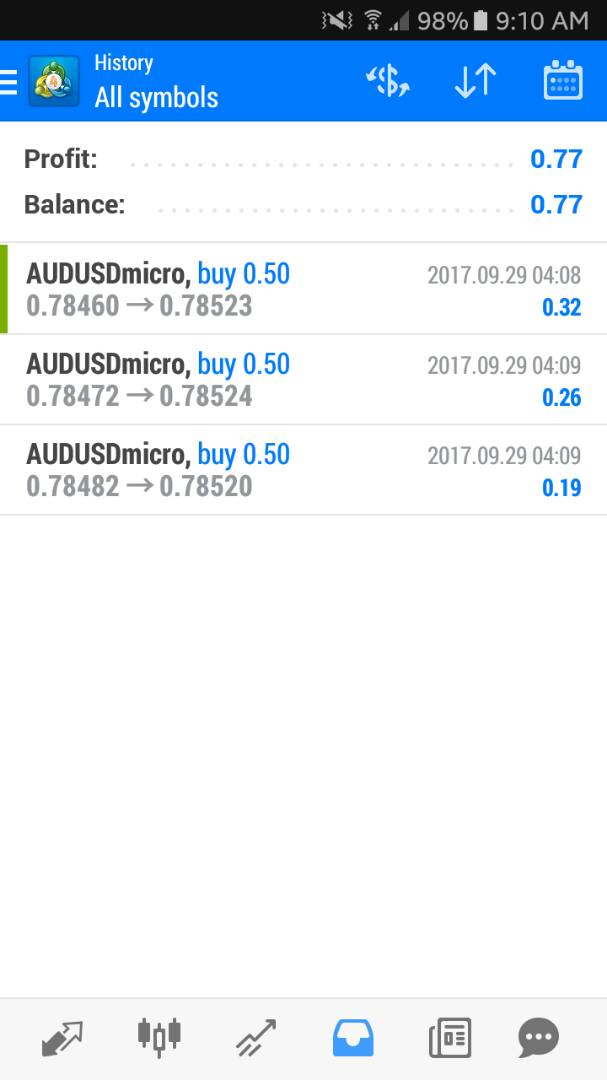Select All symbols history title
Image resolution: width=607 pixels, height=1080 pixels.
click(x=156, y=98)
